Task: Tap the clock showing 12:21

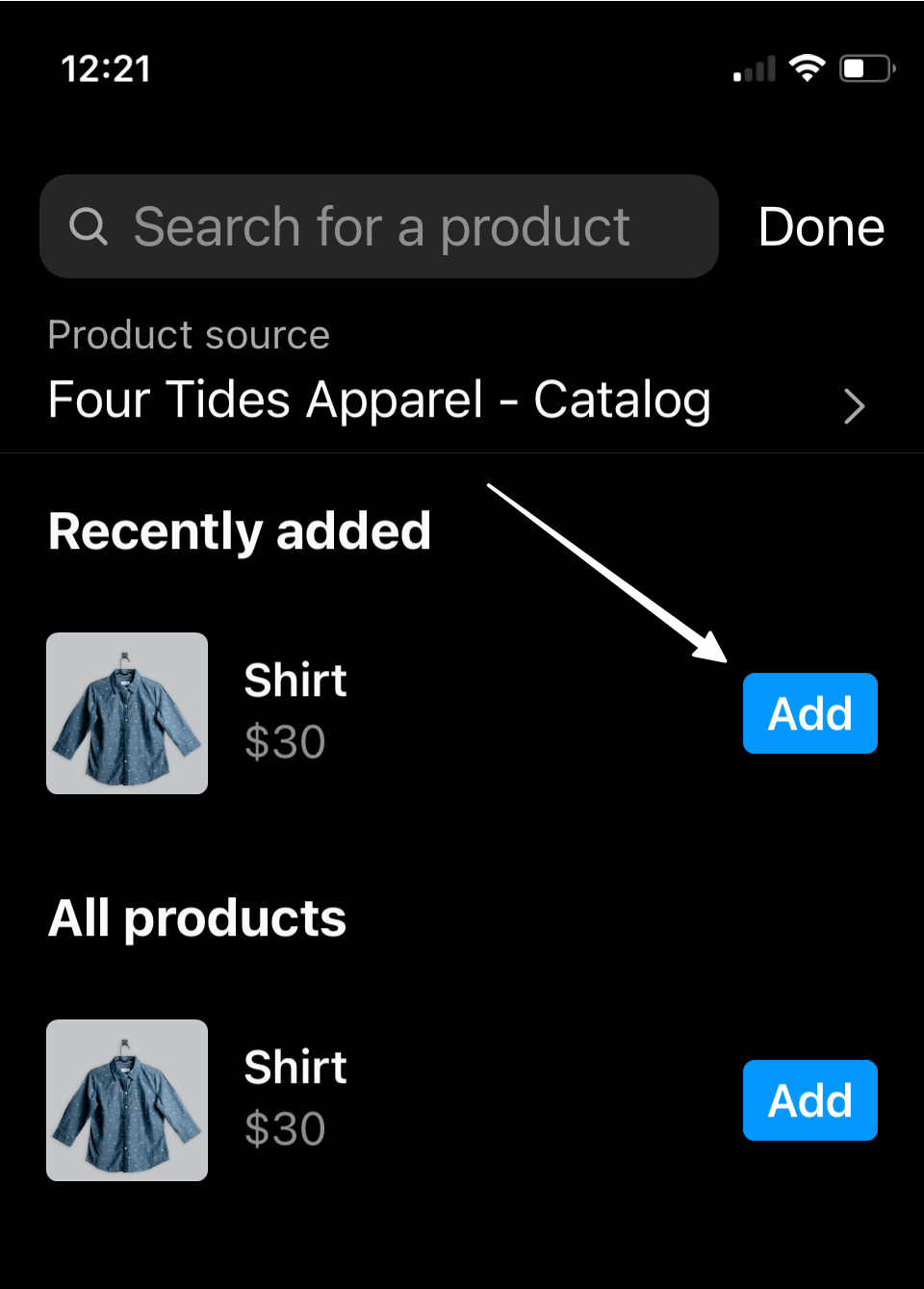Action: pyautogui.click(x=107, y=68)
